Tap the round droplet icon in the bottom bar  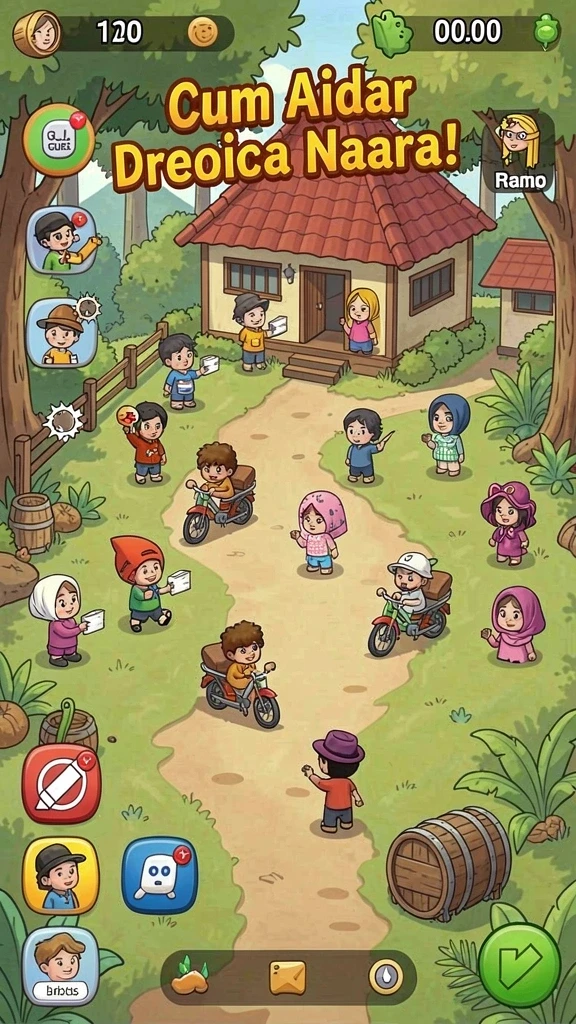pos(386,978)
